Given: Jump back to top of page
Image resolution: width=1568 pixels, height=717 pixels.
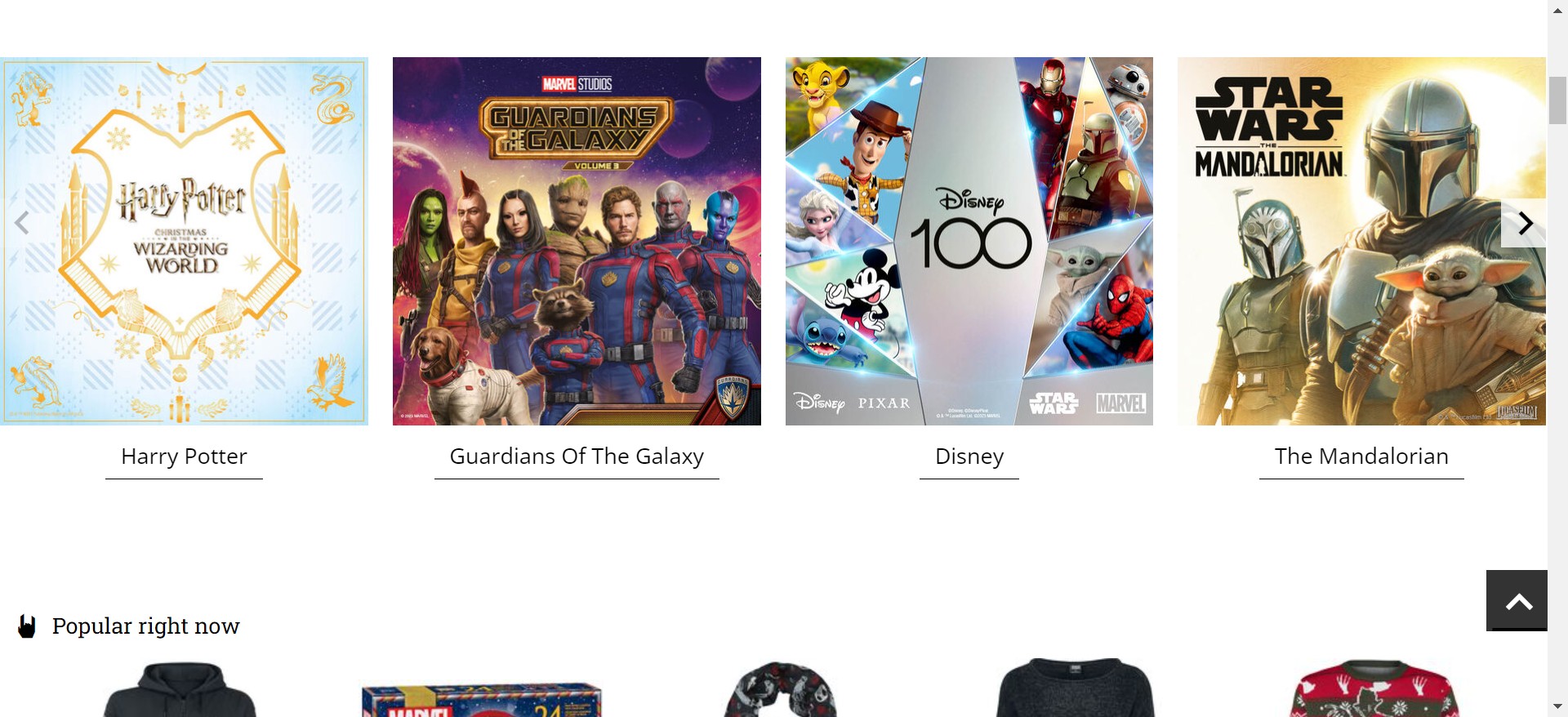Looking at the screenshot, I should point(1517,600).
